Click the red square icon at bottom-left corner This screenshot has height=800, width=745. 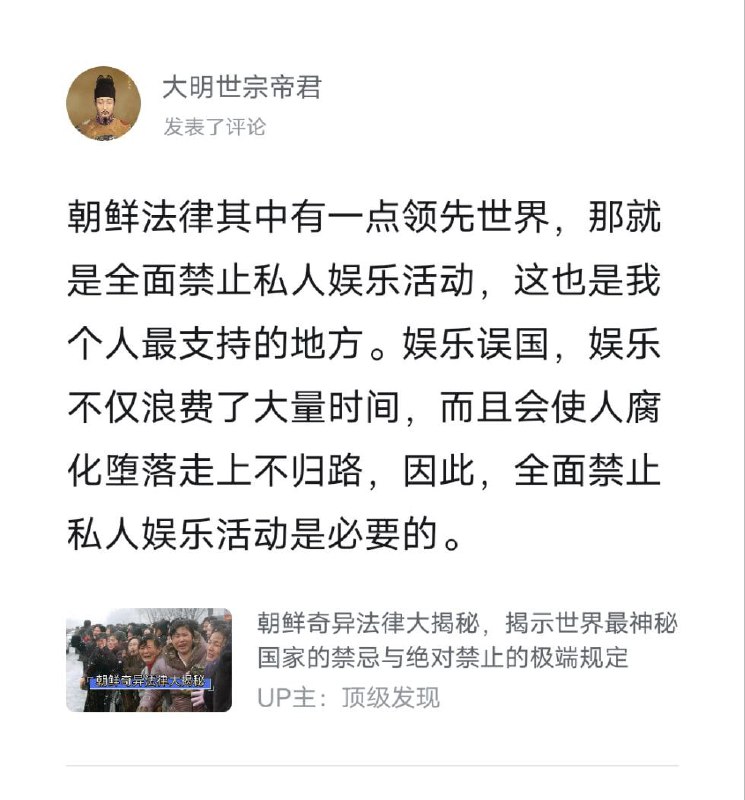pos(14,786)
